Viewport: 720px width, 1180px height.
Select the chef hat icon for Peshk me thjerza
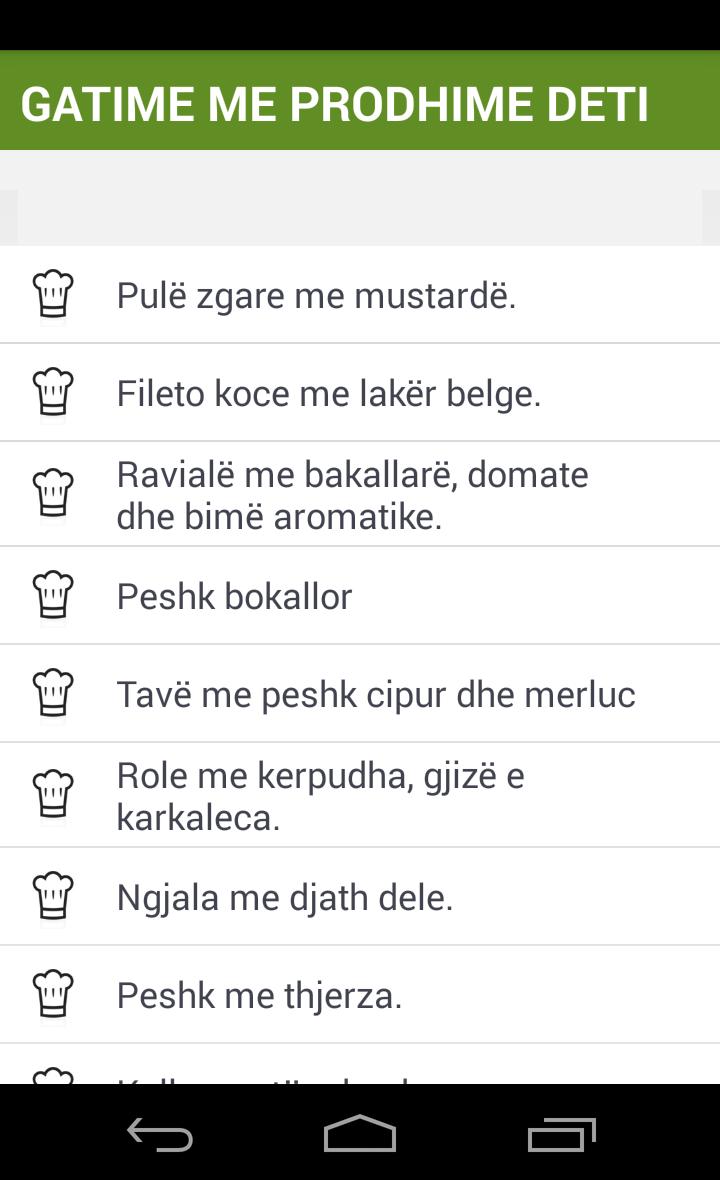click(x=55, y=994)
